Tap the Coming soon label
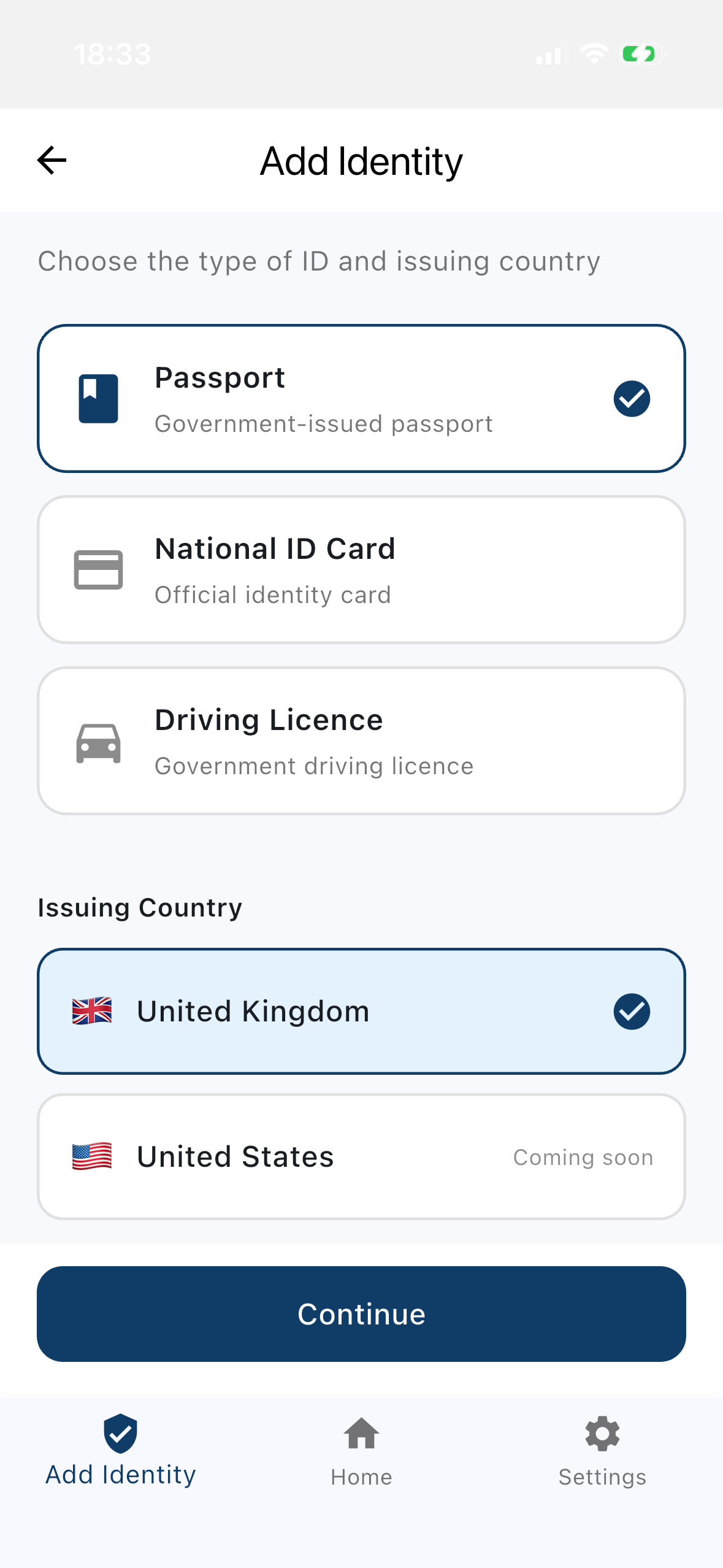The image size is (723, 1568). 583,1156
